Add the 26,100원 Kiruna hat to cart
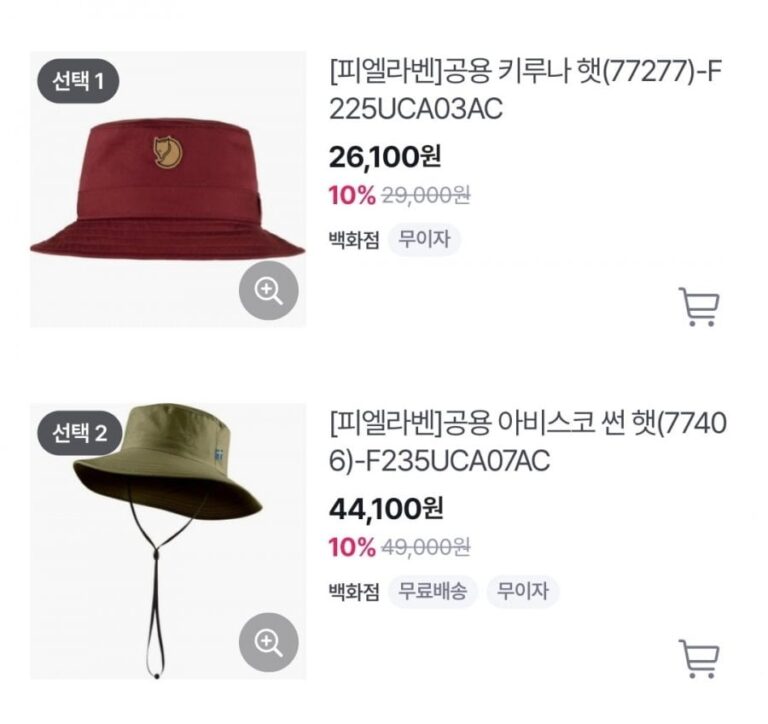Image resolution: width=768 pixels, height=724 pixels. pyautogui.click(x=699, y=307)
